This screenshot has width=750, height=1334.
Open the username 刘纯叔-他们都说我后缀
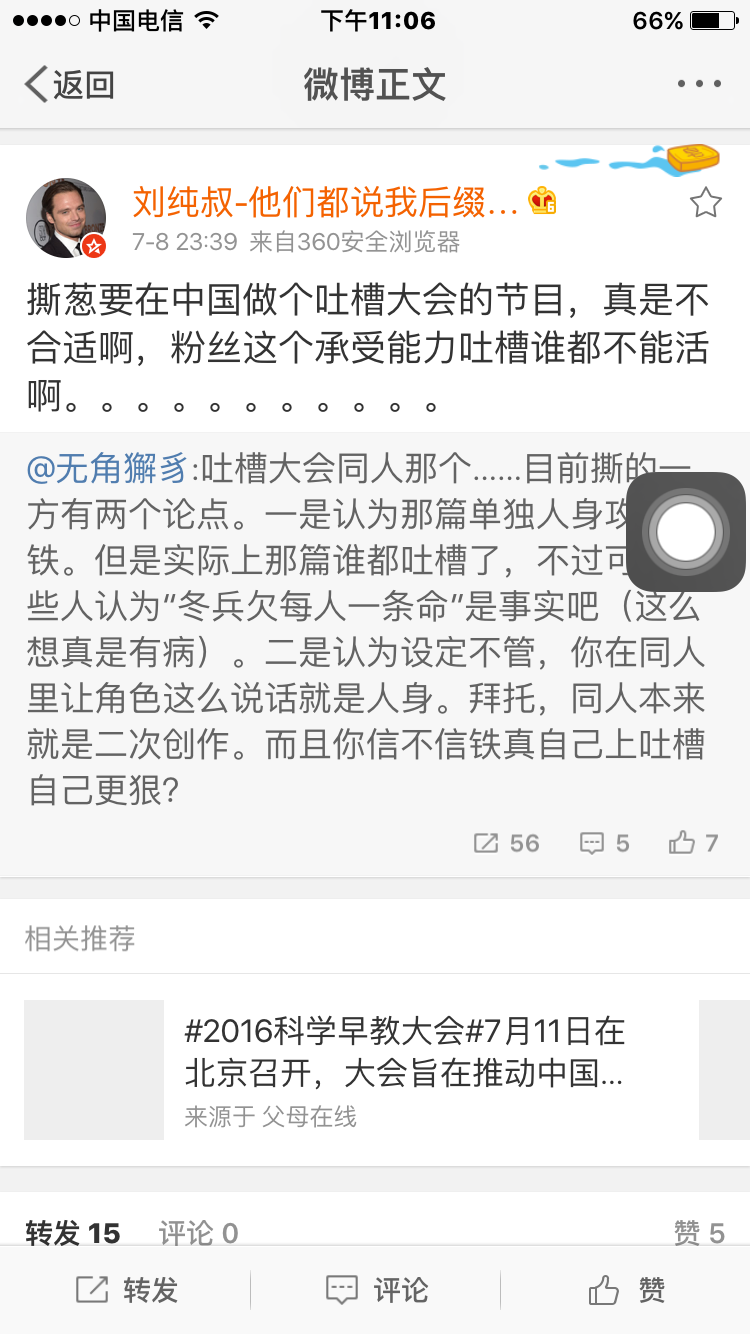(x=325, y=203)
